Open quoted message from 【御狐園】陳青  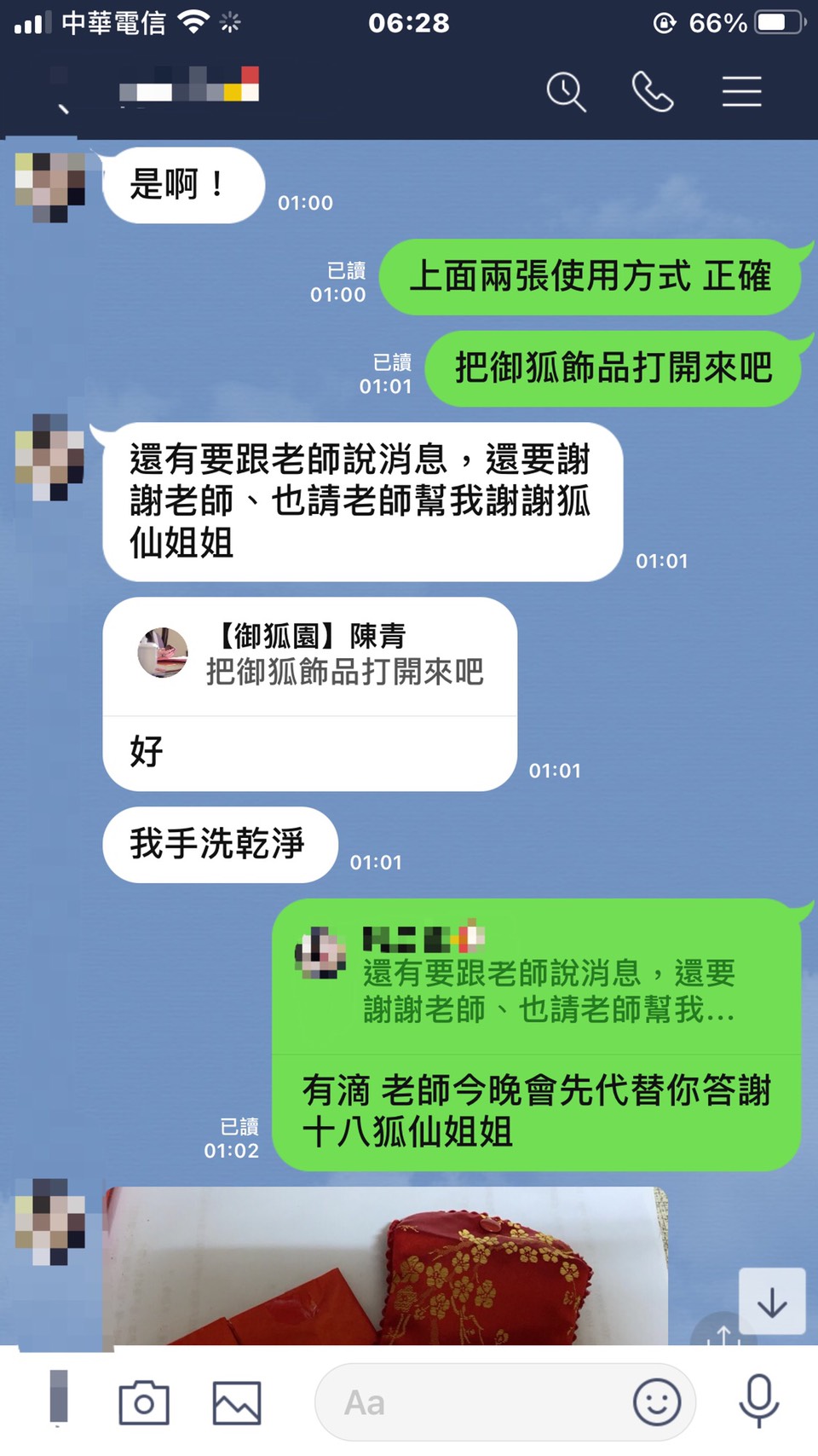tap(310, 656)
